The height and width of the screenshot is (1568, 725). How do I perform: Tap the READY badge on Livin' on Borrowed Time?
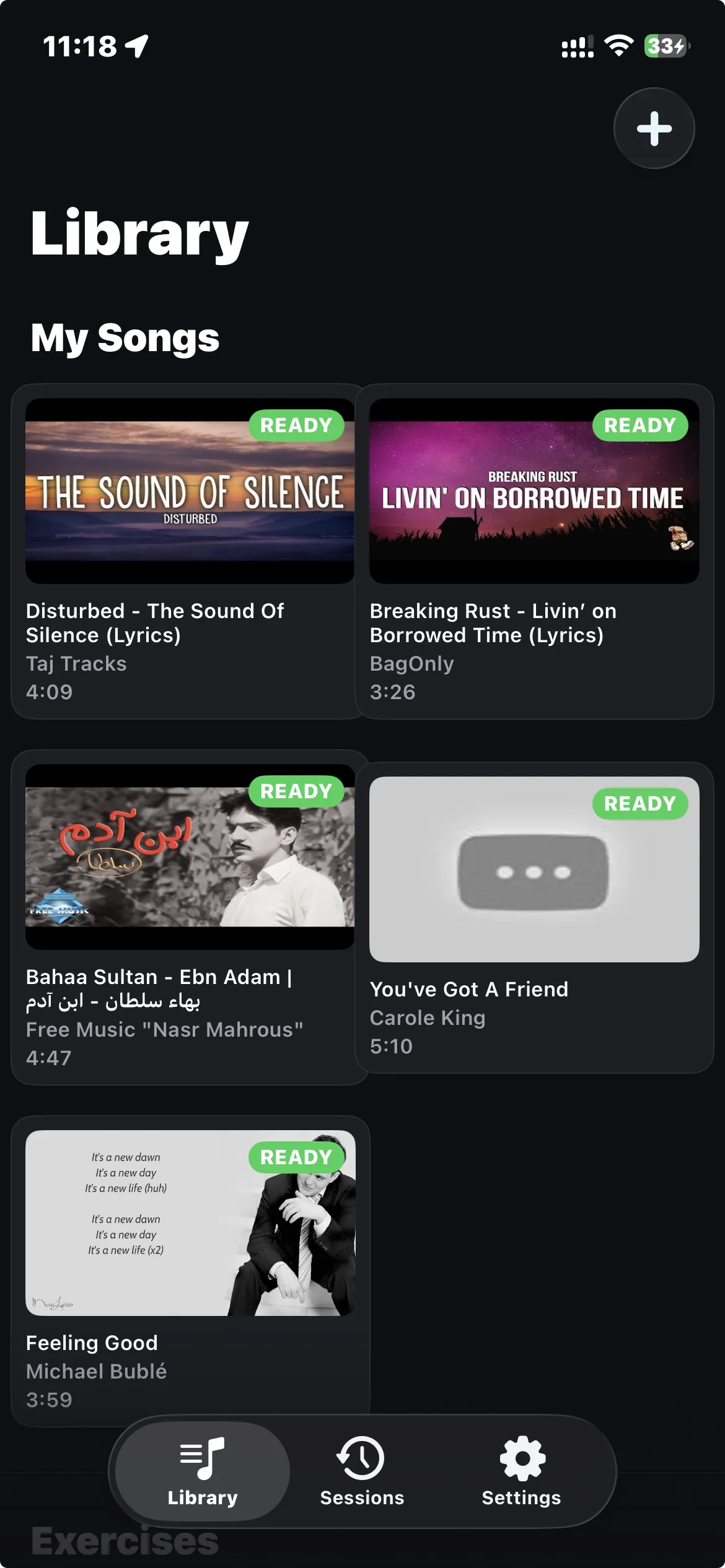point(640,425)
